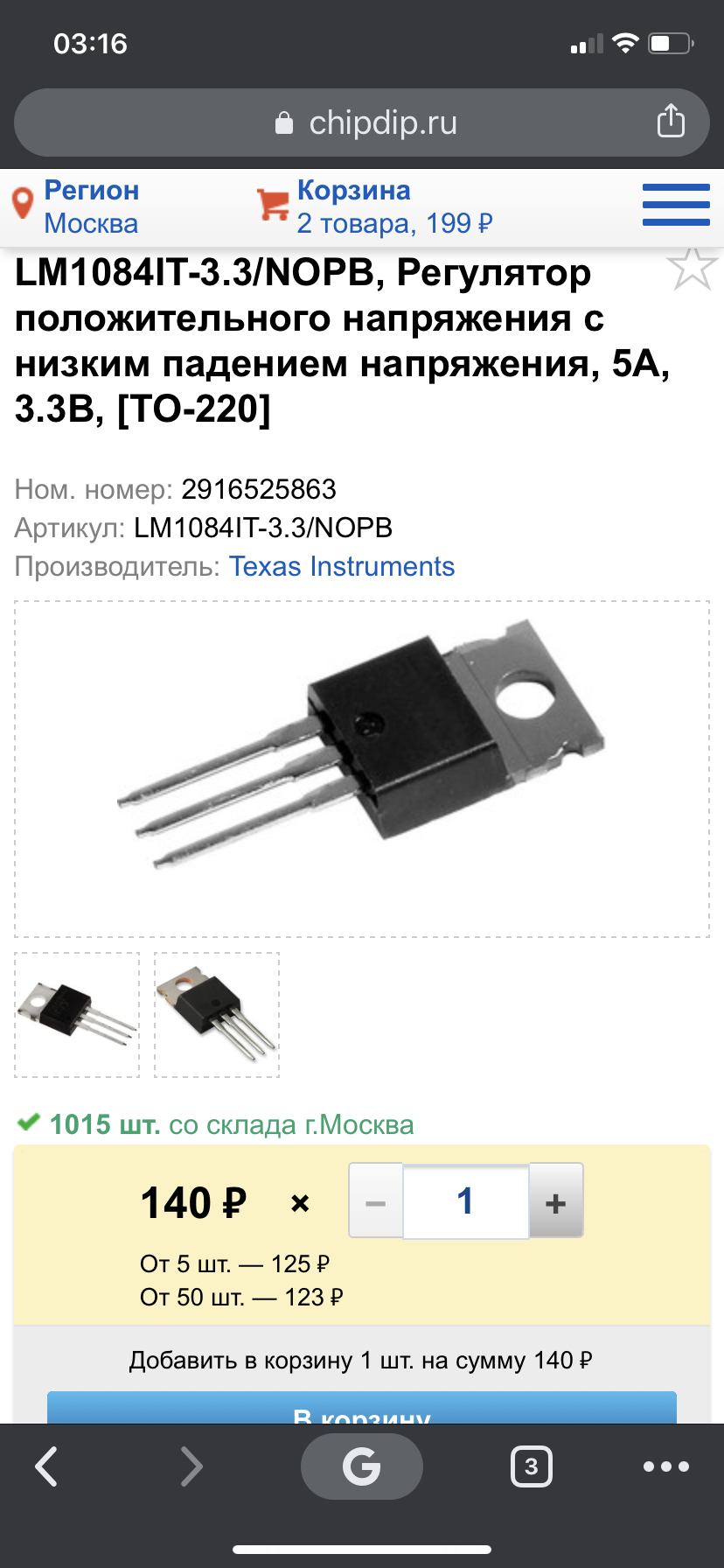This screenshot has height=1568, width=724.
Task: Tap the chipdip.ru address bar
Action: click(x=362, y=122)
